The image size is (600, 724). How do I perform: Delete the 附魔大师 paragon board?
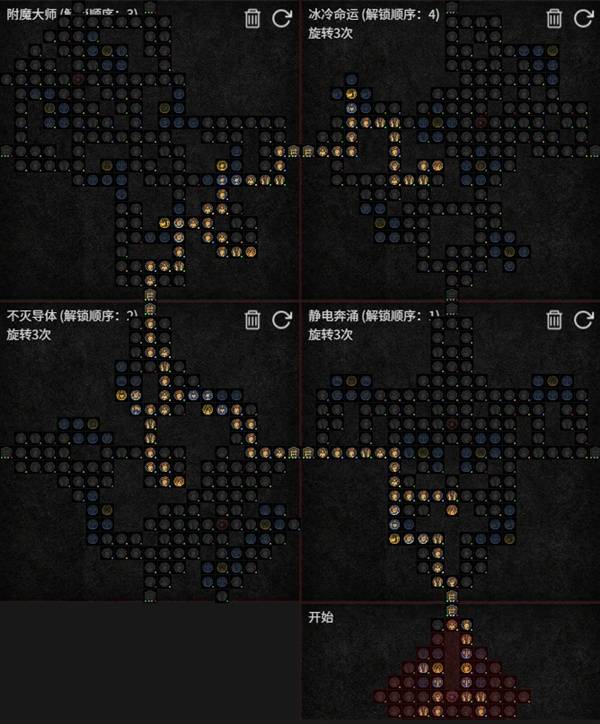tap(253, 18)
